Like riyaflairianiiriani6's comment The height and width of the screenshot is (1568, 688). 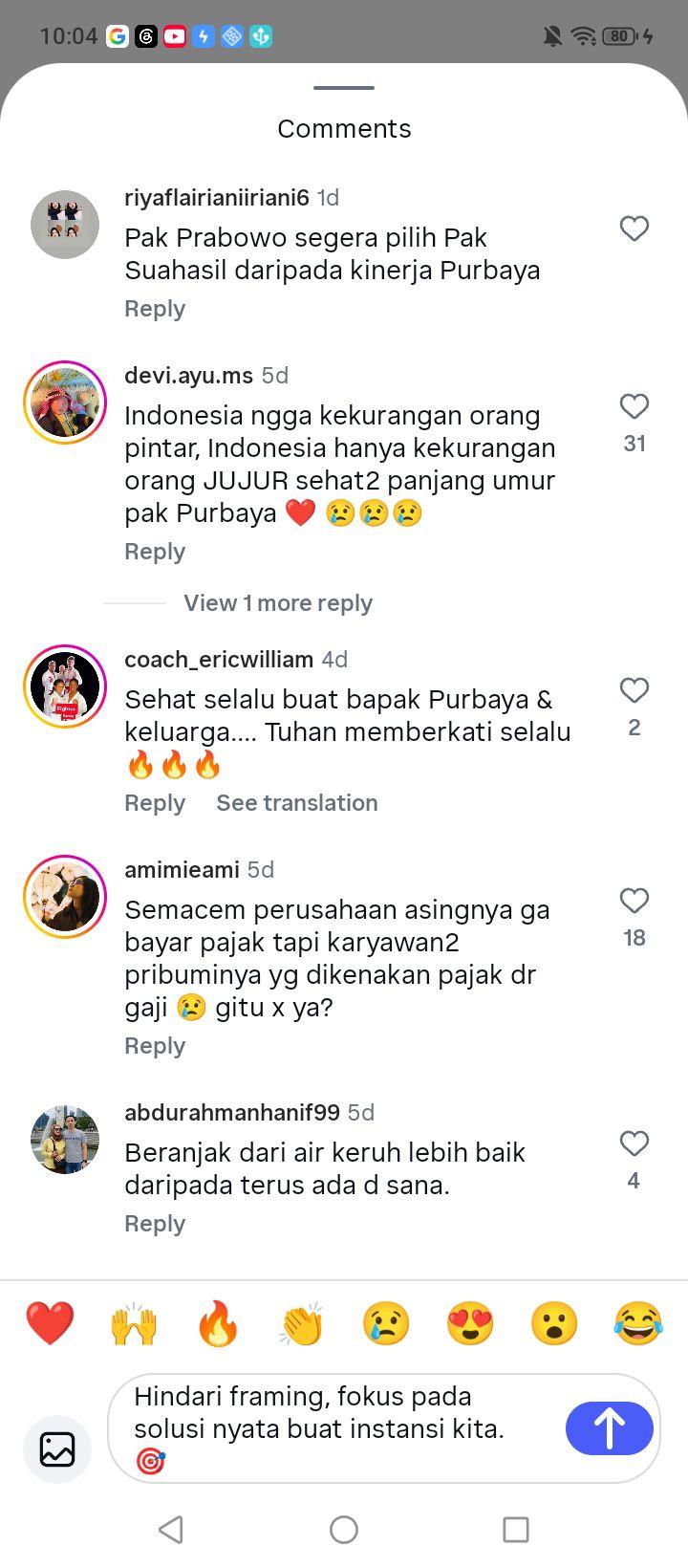point(634,229)
